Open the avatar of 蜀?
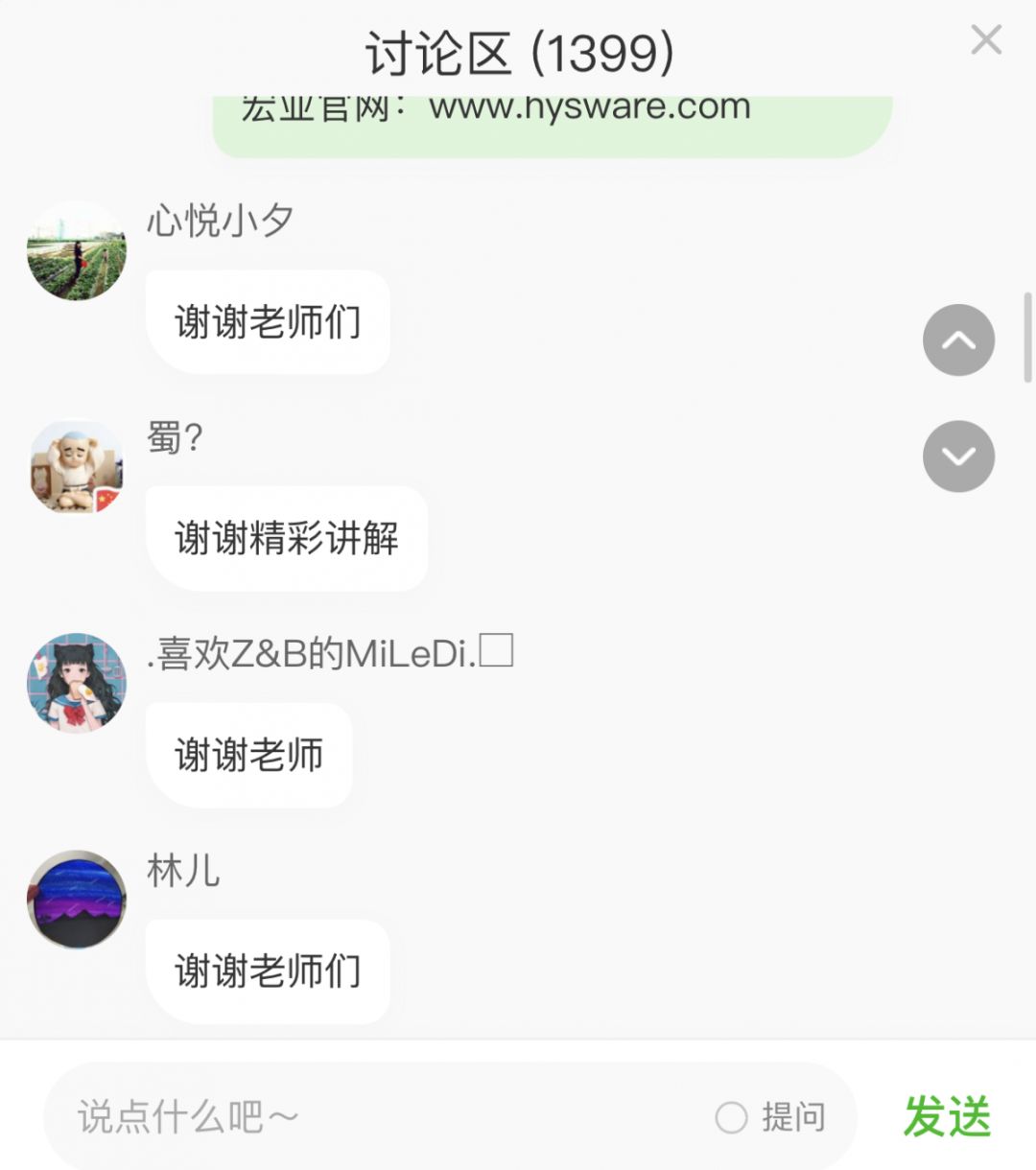Screen dimensions: 1036x1170 tap(77, 467)
